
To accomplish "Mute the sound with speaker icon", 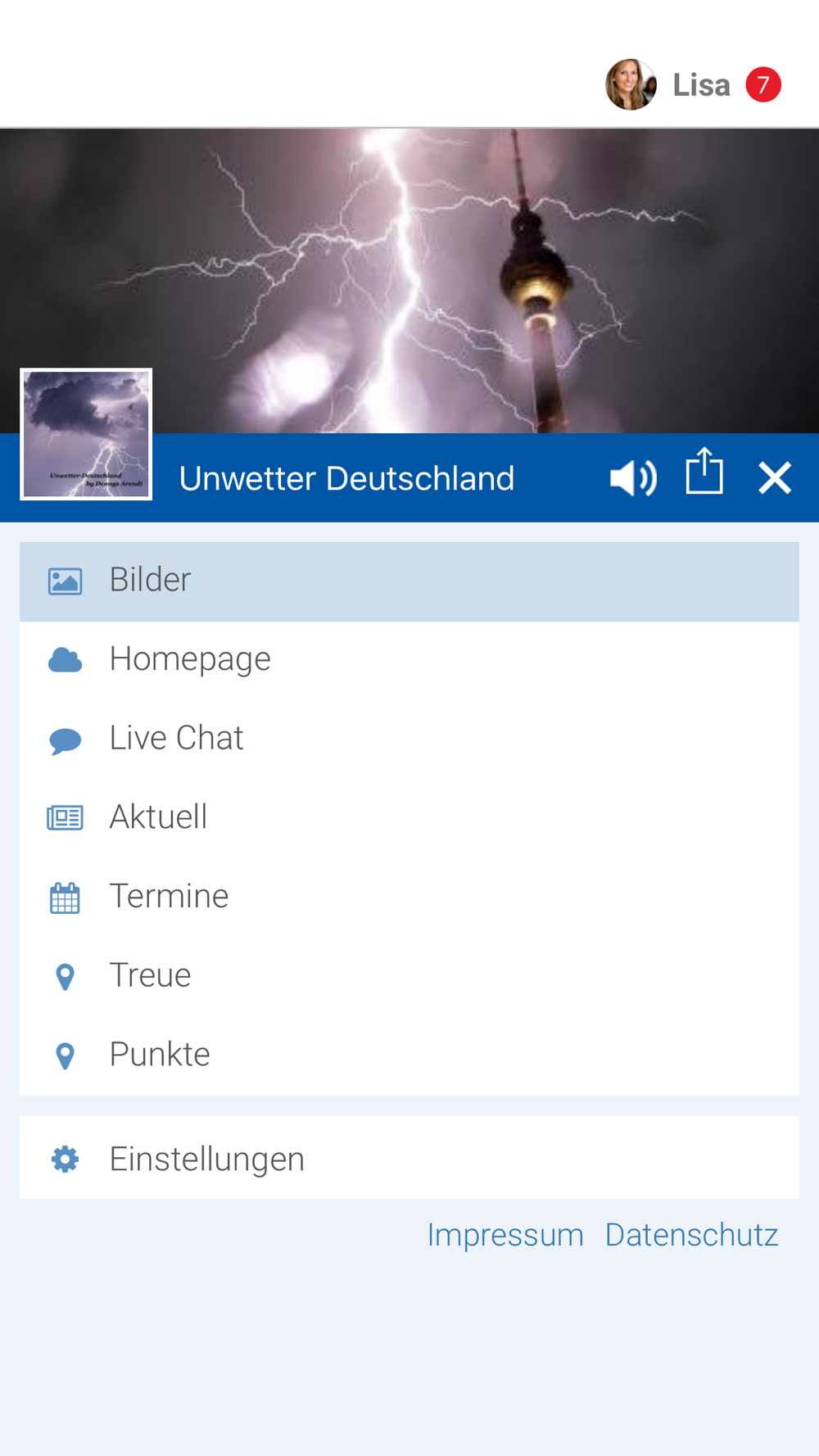I will (633, 478).
